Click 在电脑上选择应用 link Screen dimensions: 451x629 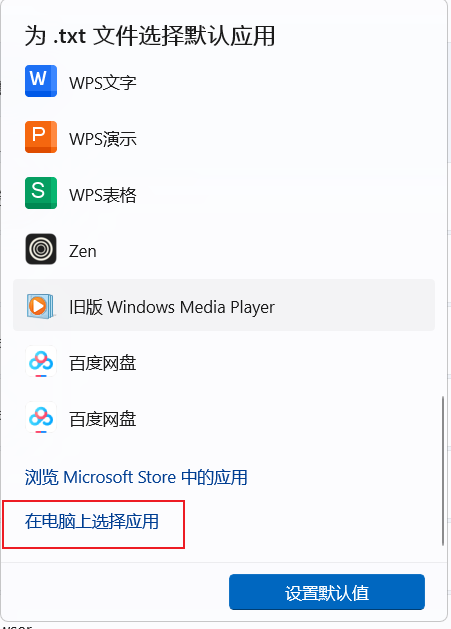(x=92, y=521)
